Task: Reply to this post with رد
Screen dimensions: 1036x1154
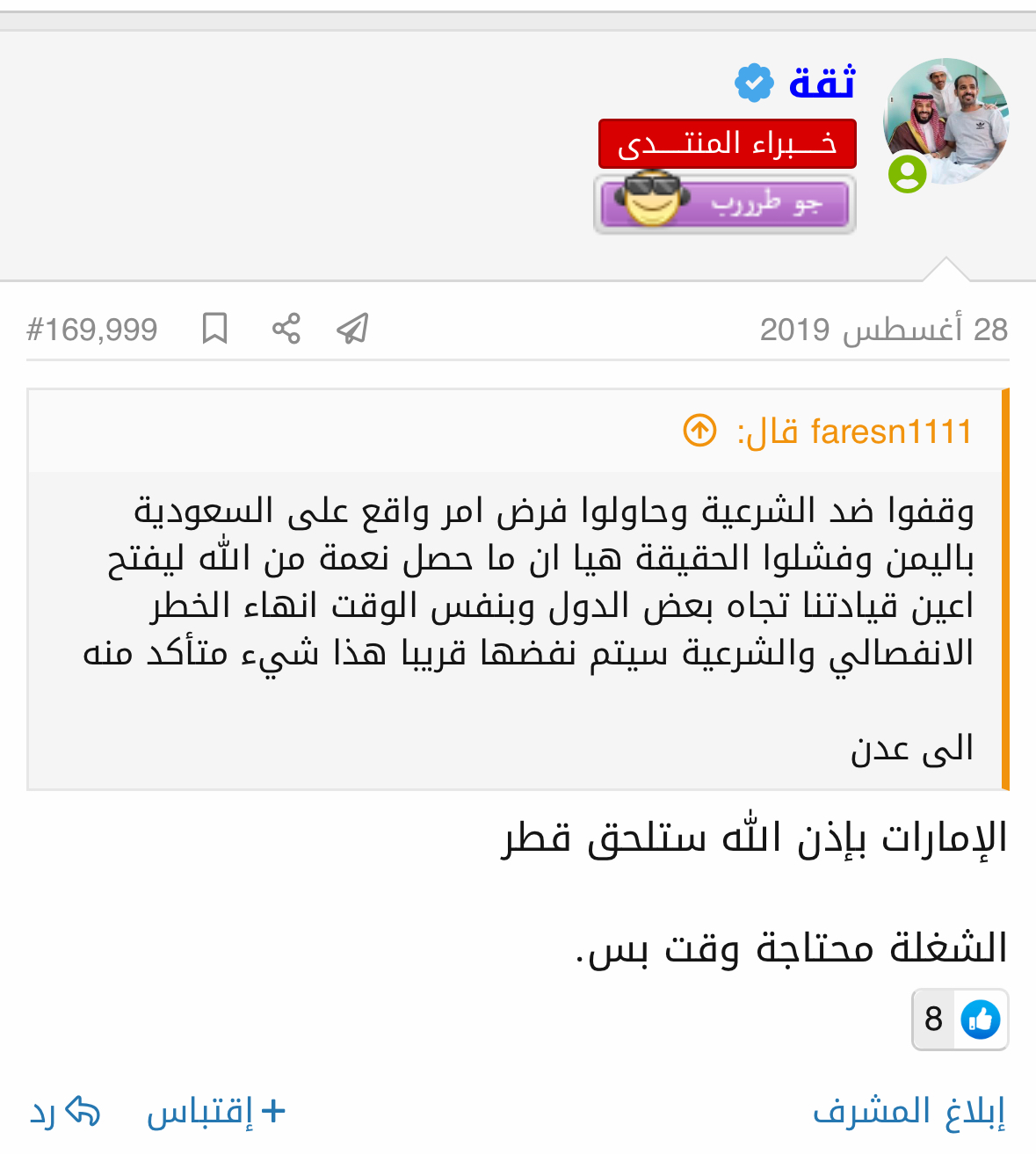Action: click(x=65, y=1111)
